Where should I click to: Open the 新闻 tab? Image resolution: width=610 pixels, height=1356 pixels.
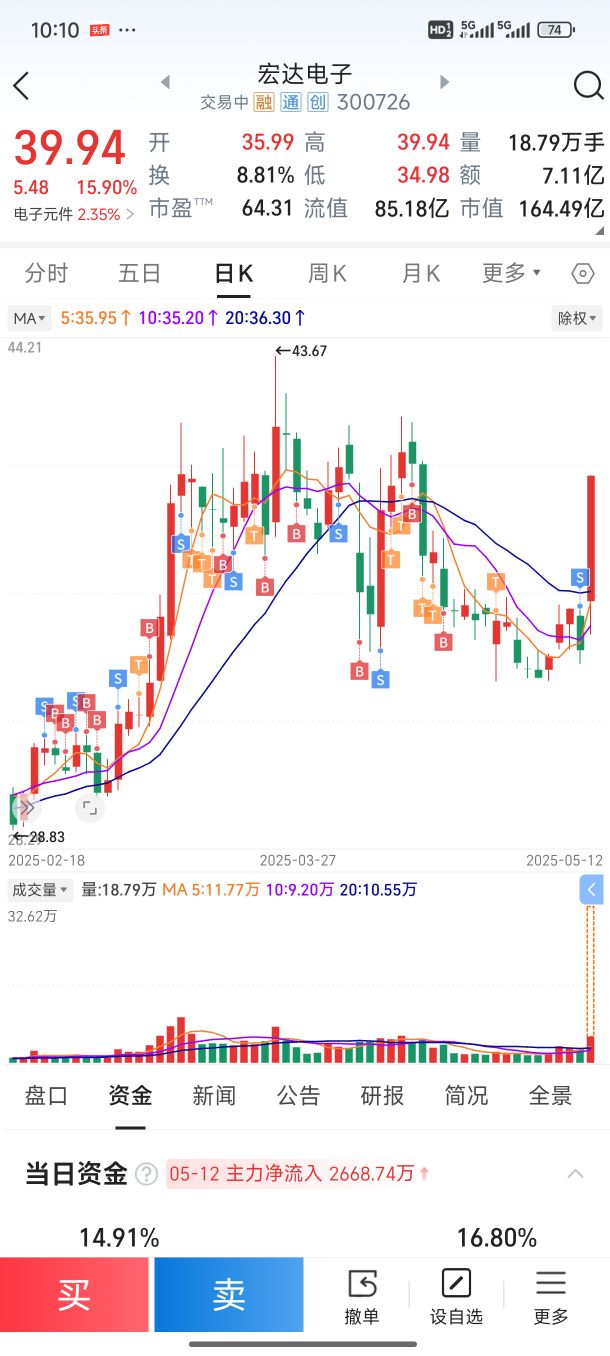pyautogui.click(x=214, y=1095)
